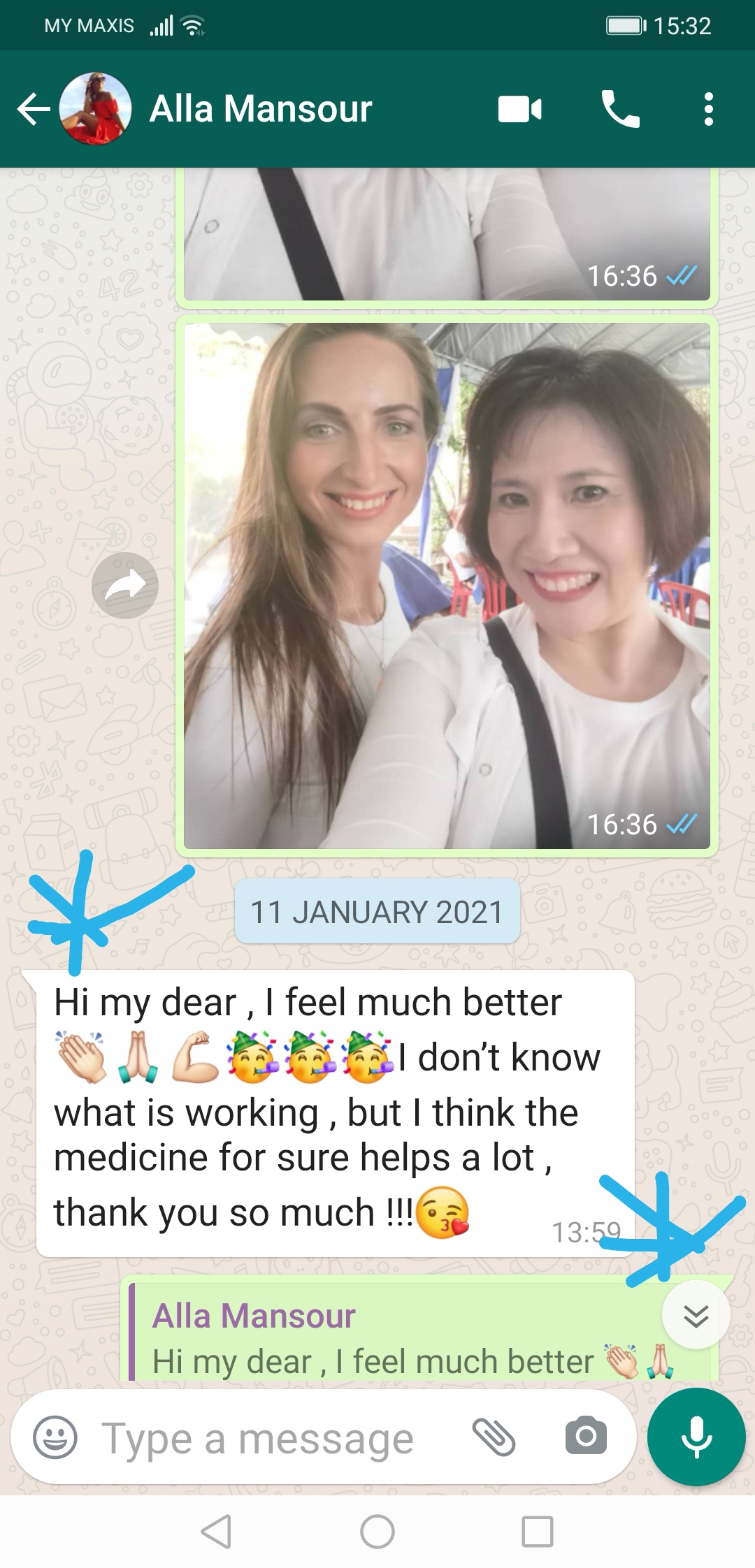Open the chat overflow menu

(x=708, y=109)
